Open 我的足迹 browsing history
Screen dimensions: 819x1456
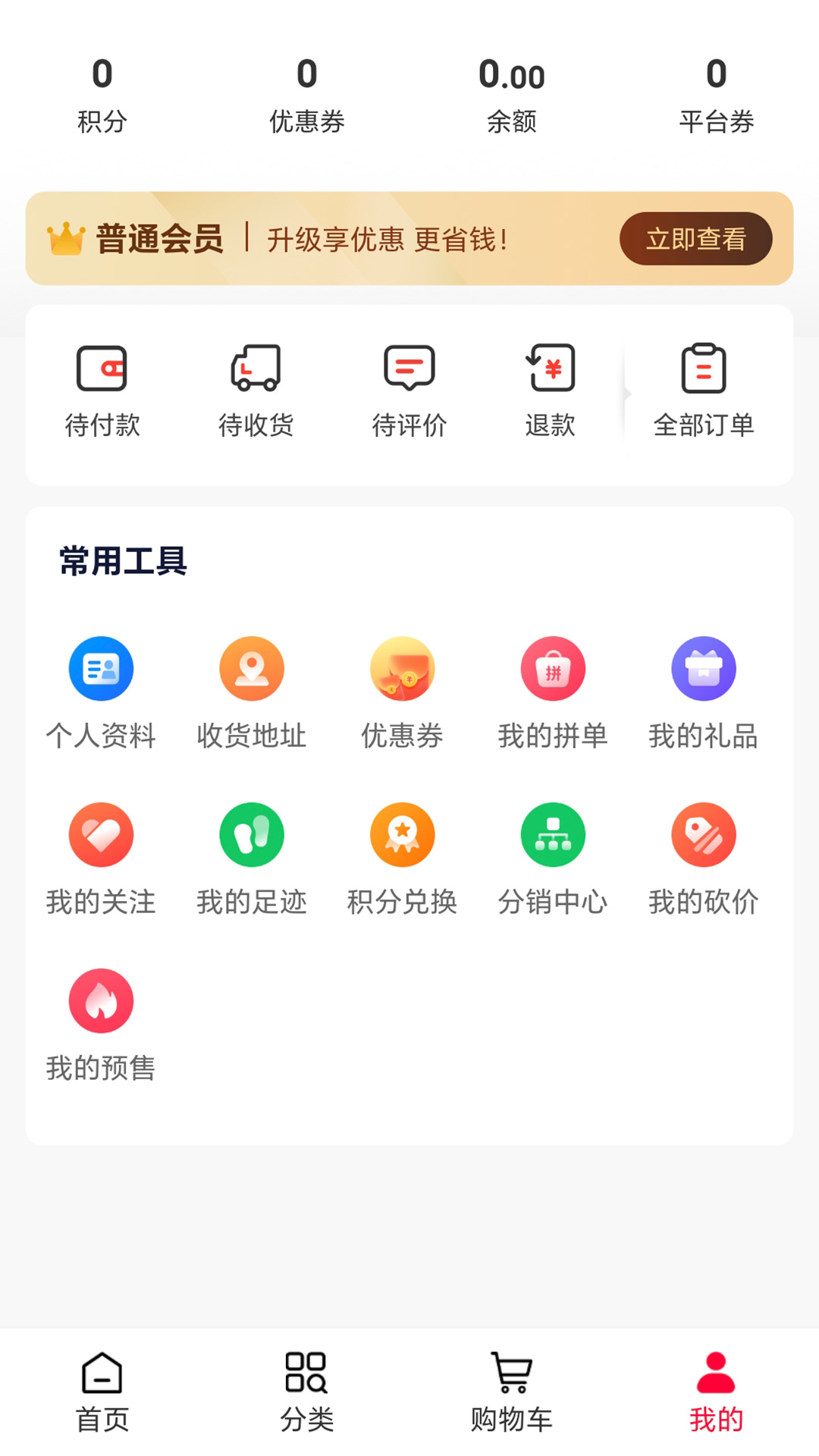point(251,857)
